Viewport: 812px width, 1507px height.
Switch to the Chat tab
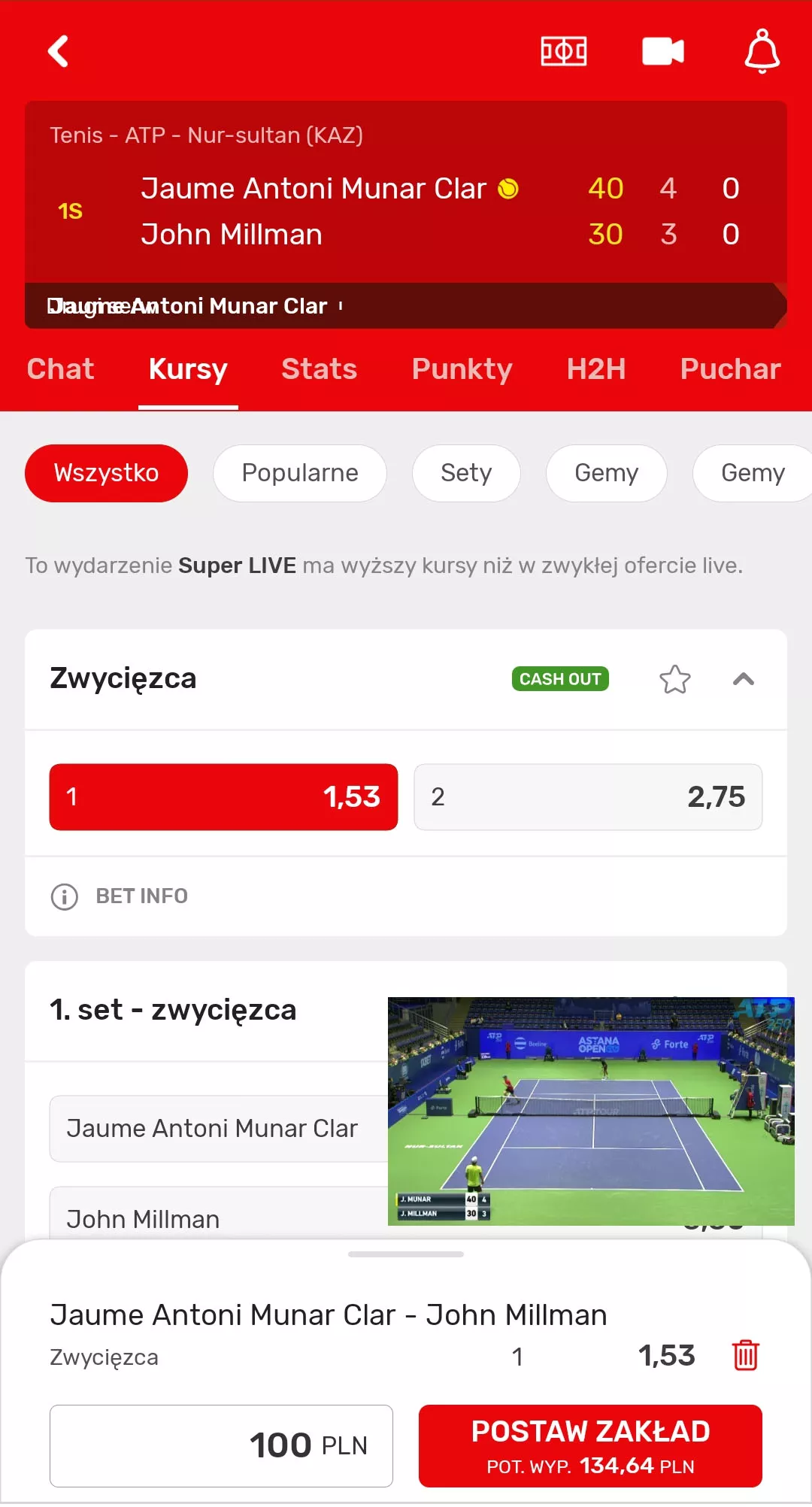point(60,369)
